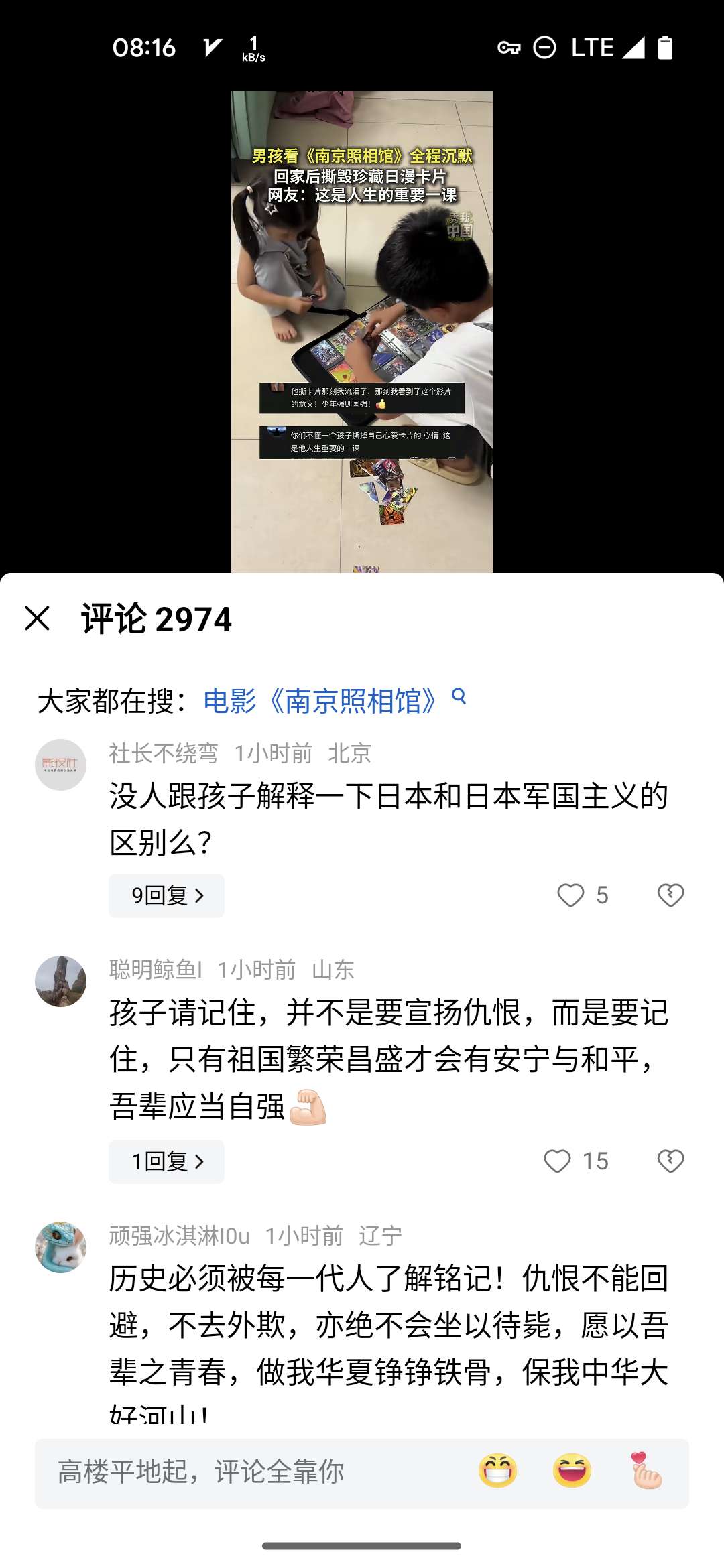Like 社长不绕弯's comment

[571, 895]
